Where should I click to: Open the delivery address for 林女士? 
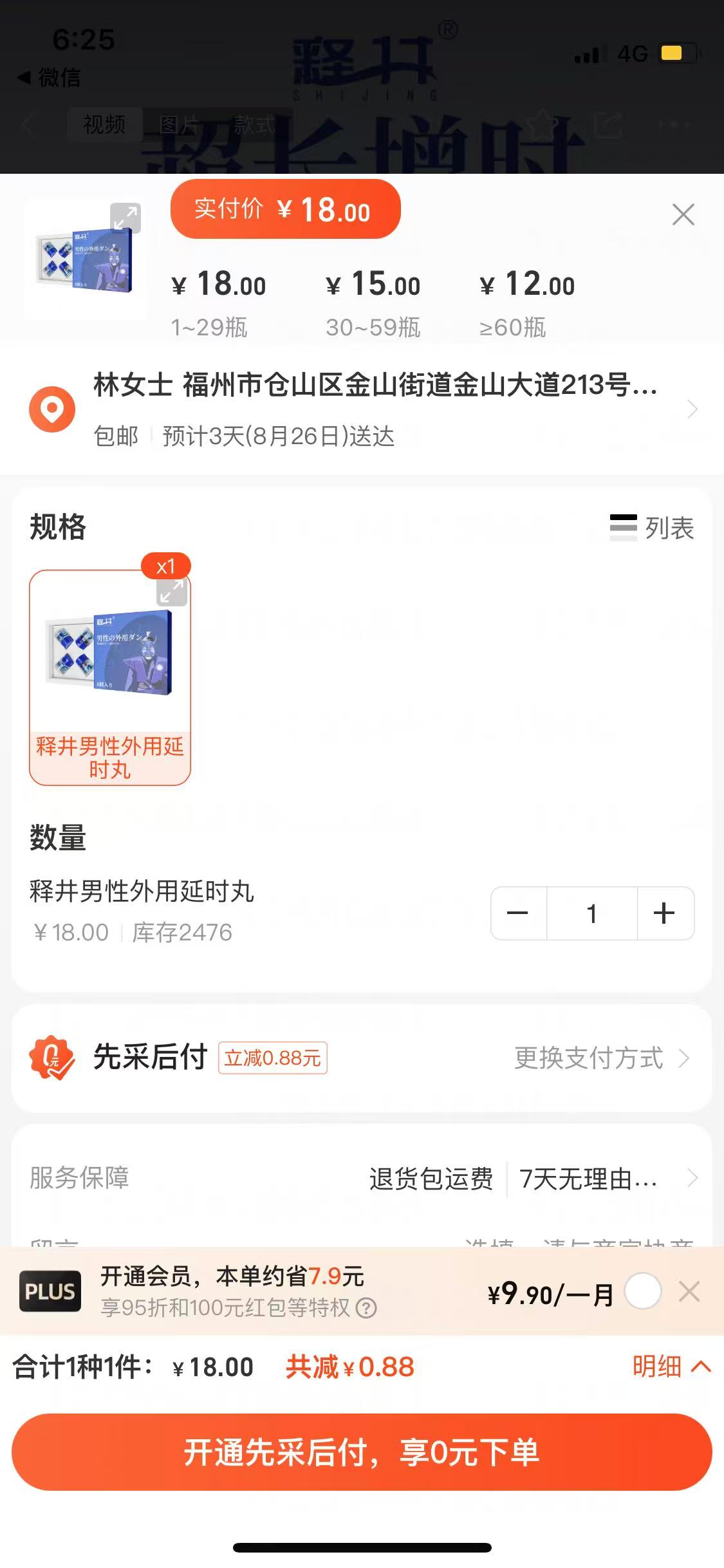click(373, 409)
